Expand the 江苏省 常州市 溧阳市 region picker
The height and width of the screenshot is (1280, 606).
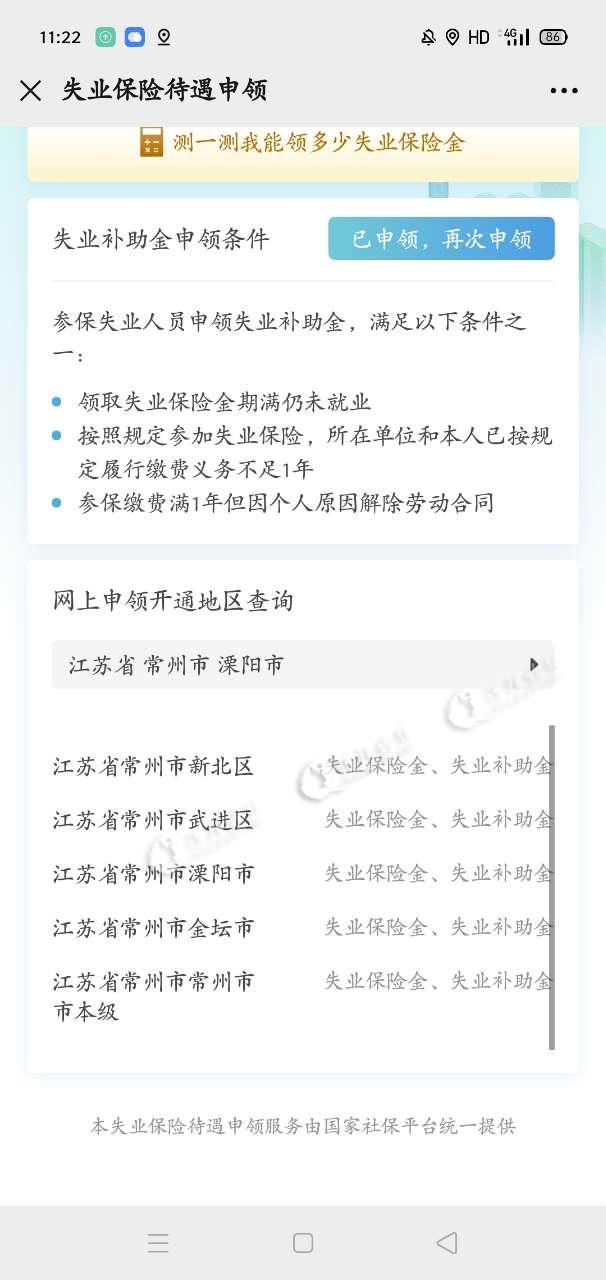[x=303, y=665]
